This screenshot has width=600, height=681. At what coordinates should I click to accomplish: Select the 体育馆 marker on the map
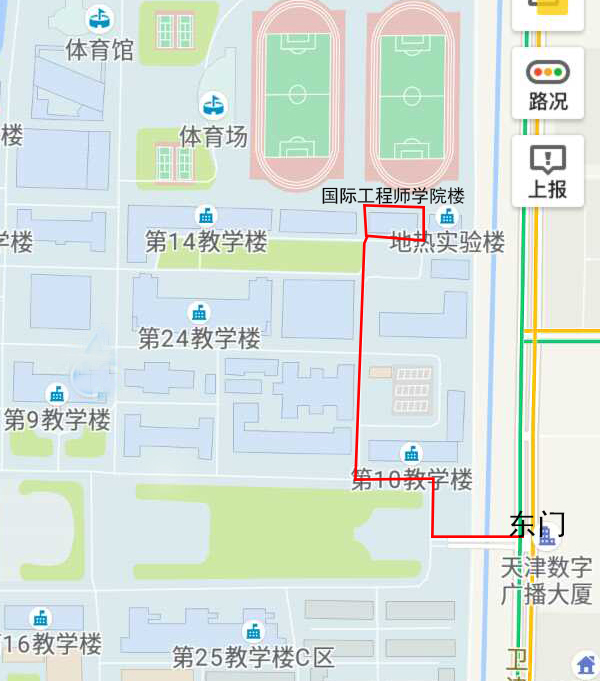100,19
